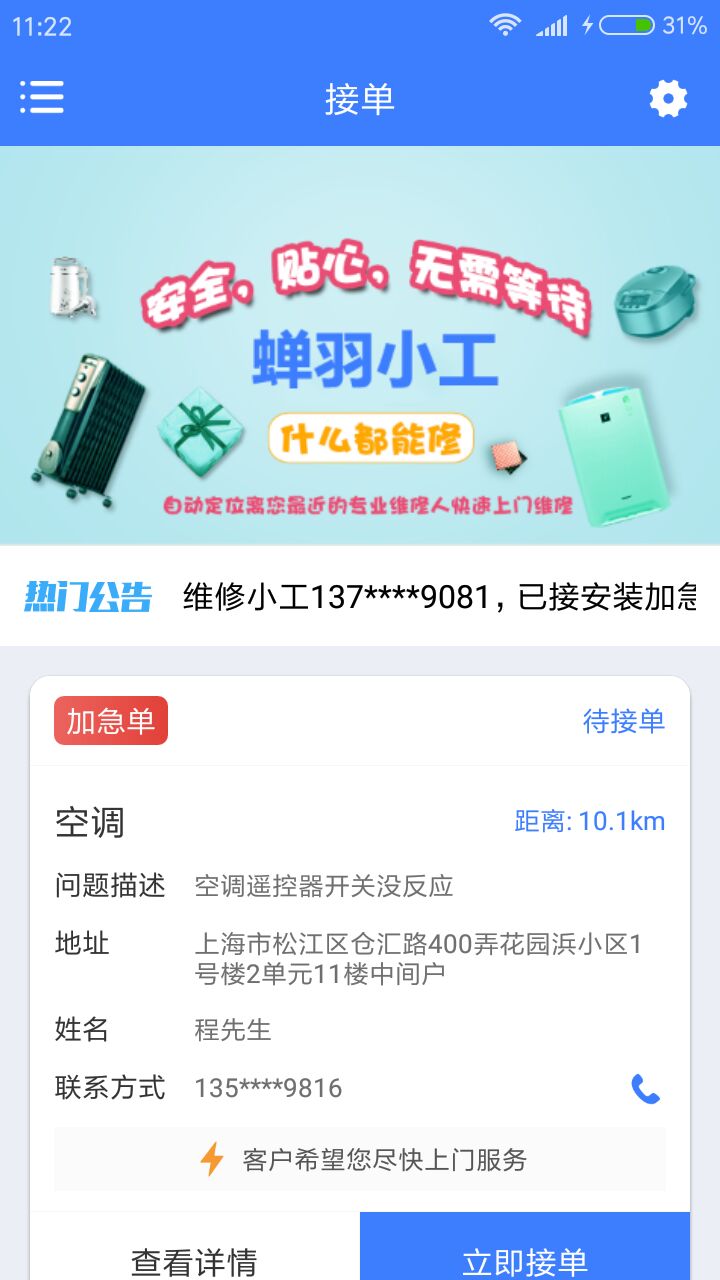
Task: Accept the order with 立即接单
Action: 524,1260
